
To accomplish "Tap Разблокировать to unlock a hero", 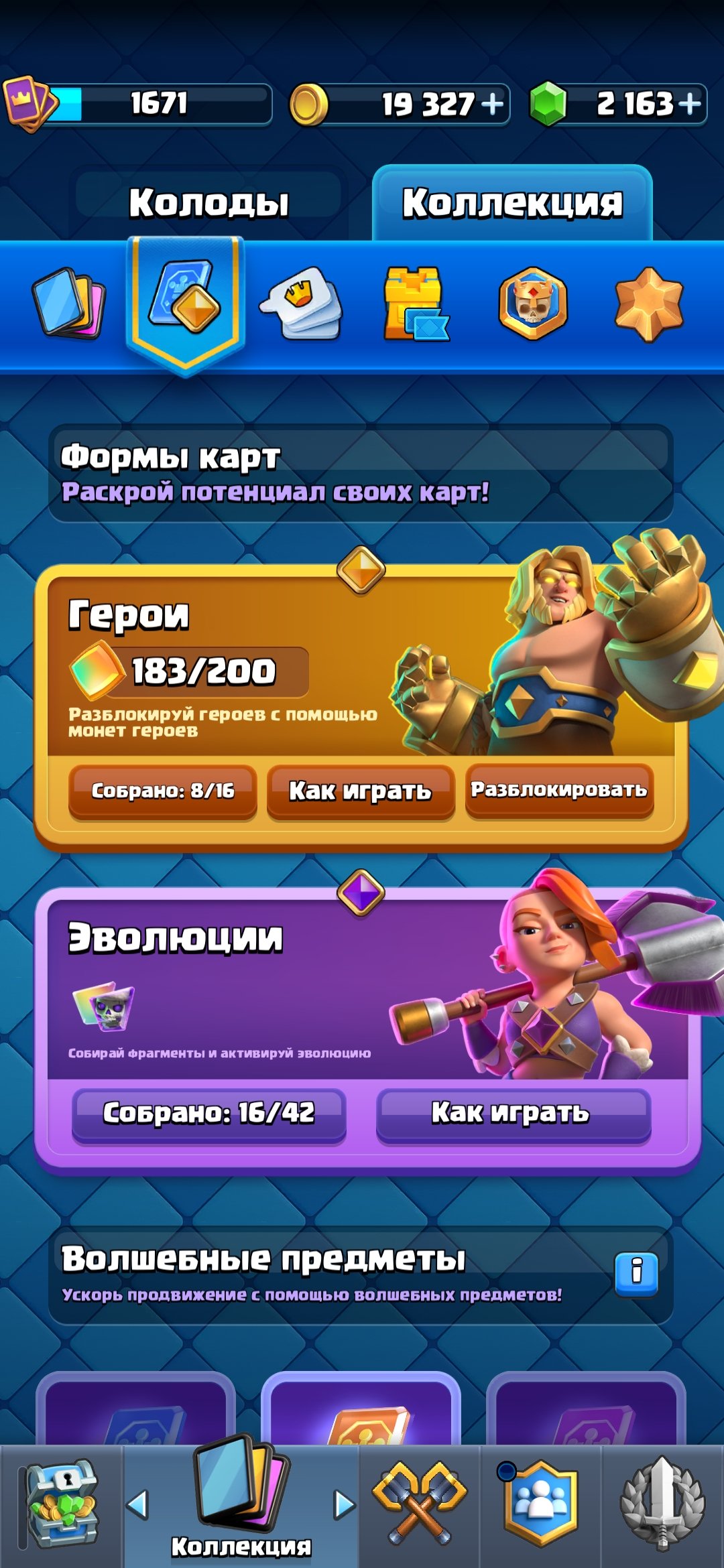I will pyautogui.click(x=559, y=790).
